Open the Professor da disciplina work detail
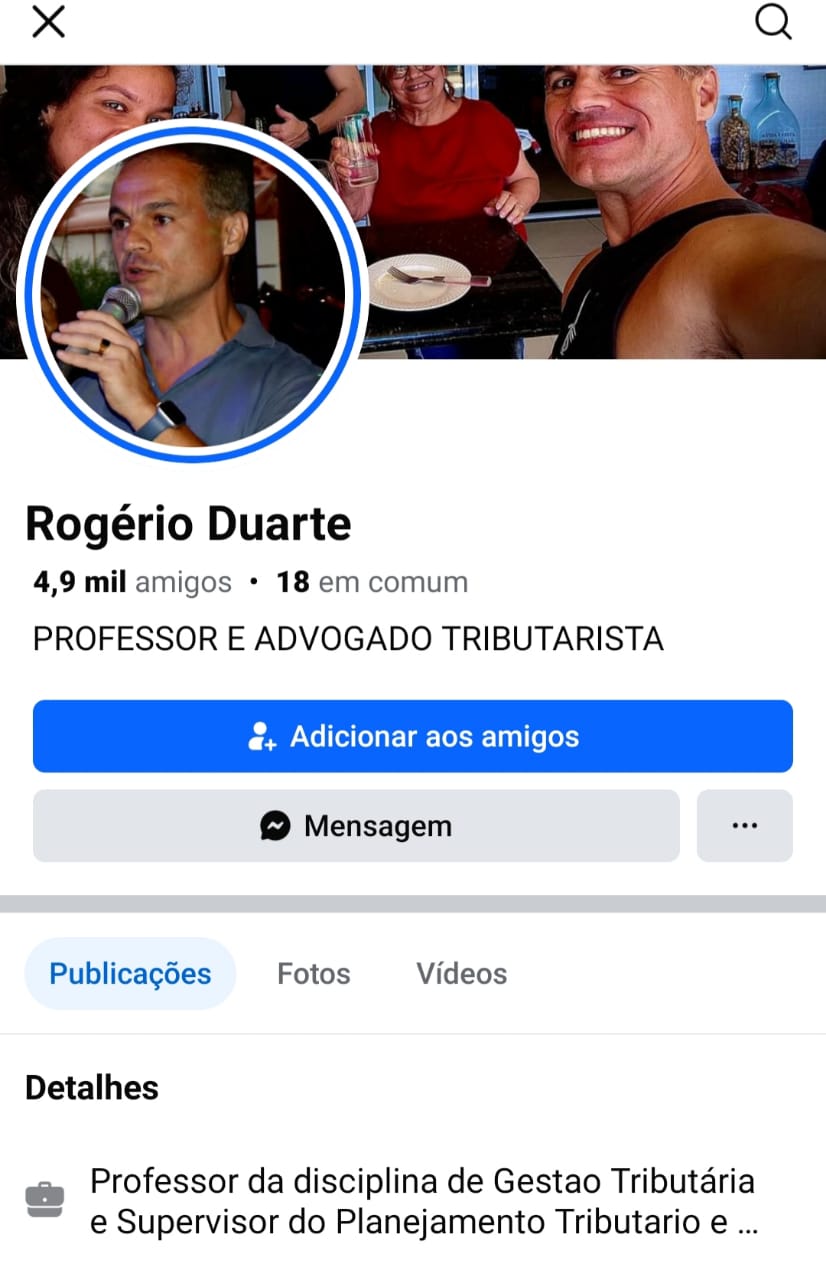826x1280 pixels. coord(420,1201)
